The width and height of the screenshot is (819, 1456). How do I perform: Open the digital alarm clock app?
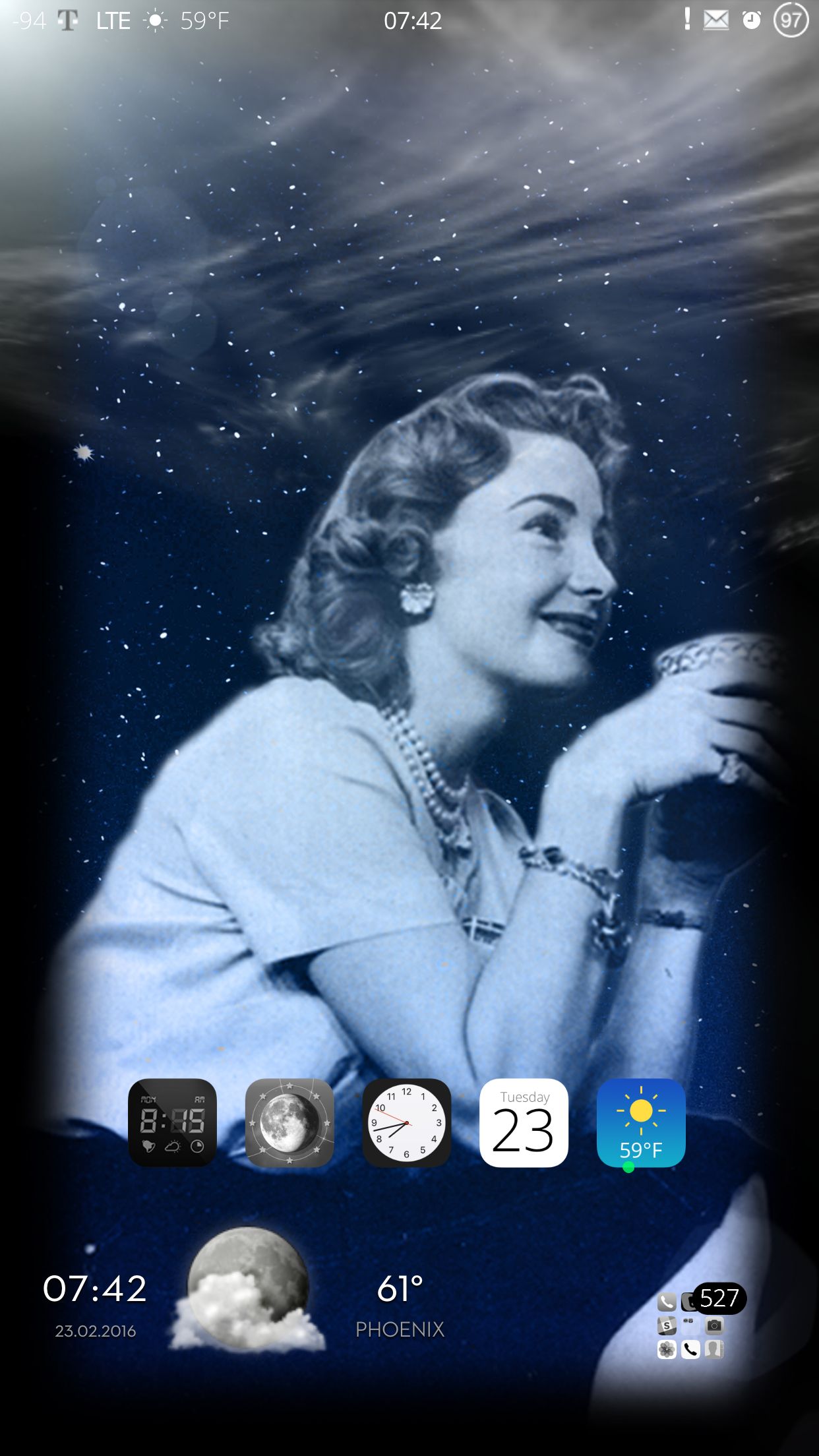[x=172, y=1122]
